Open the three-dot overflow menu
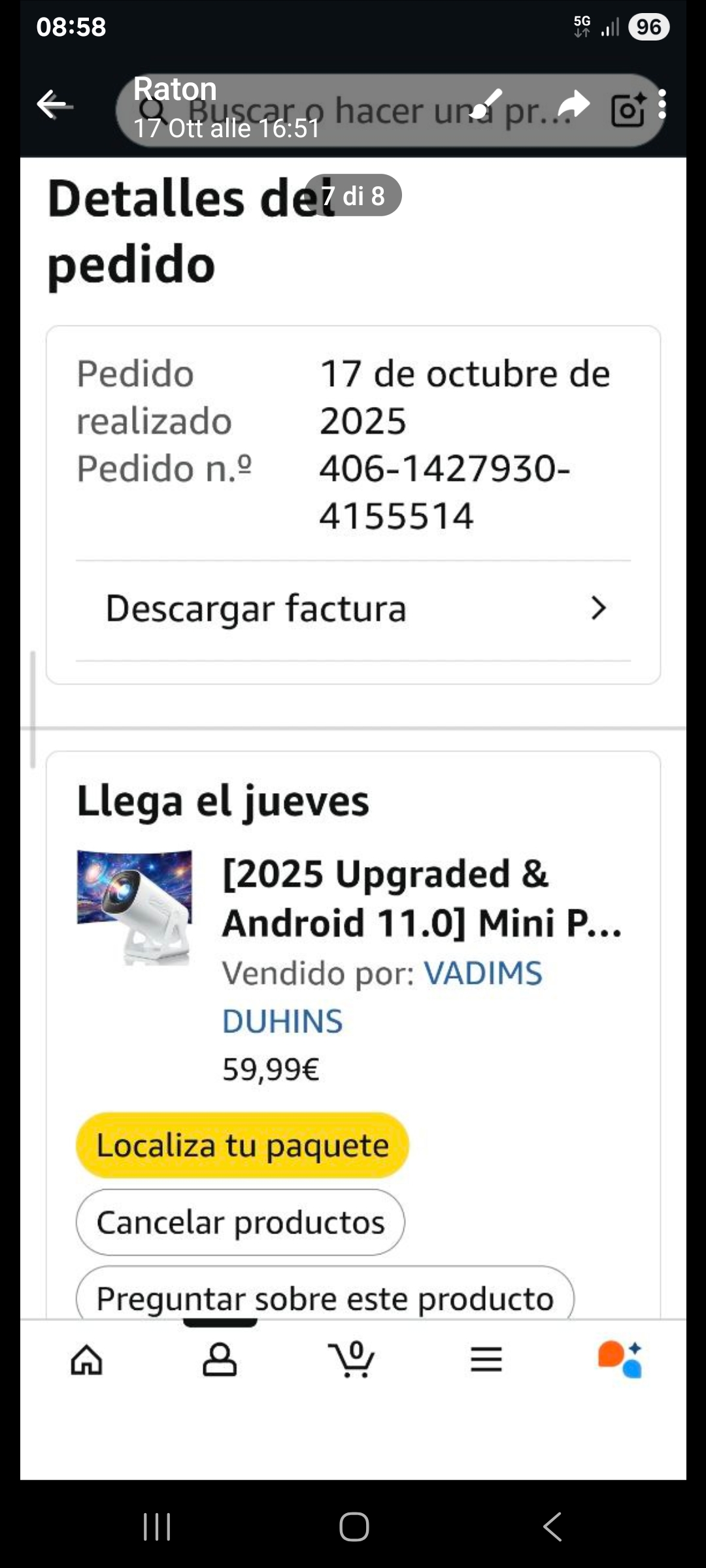The image size is (706, 1568). [662, 105]
